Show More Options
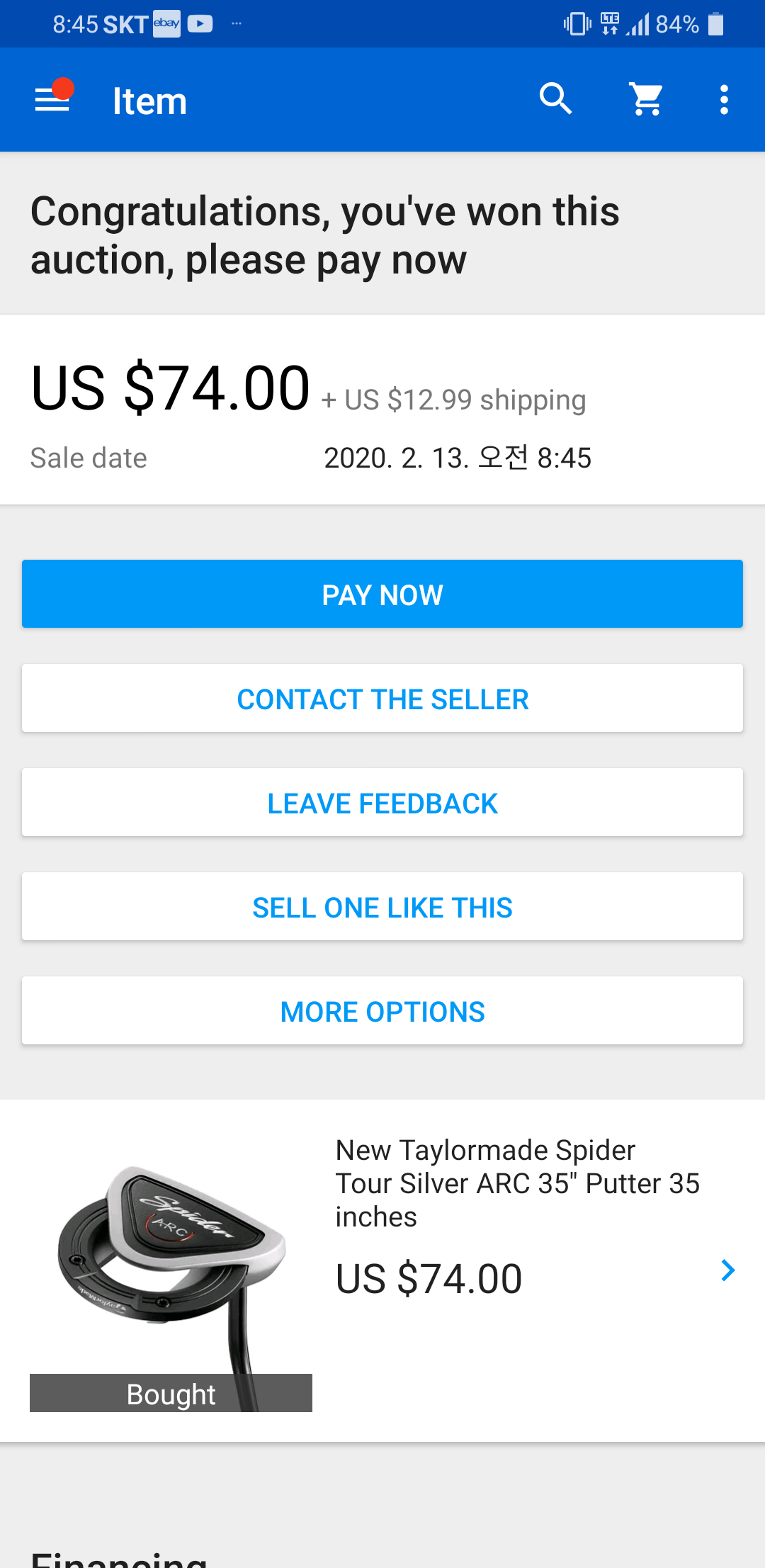This screenshot has width=765, height=1568. pyautogui.click(x=382, y=1010)
